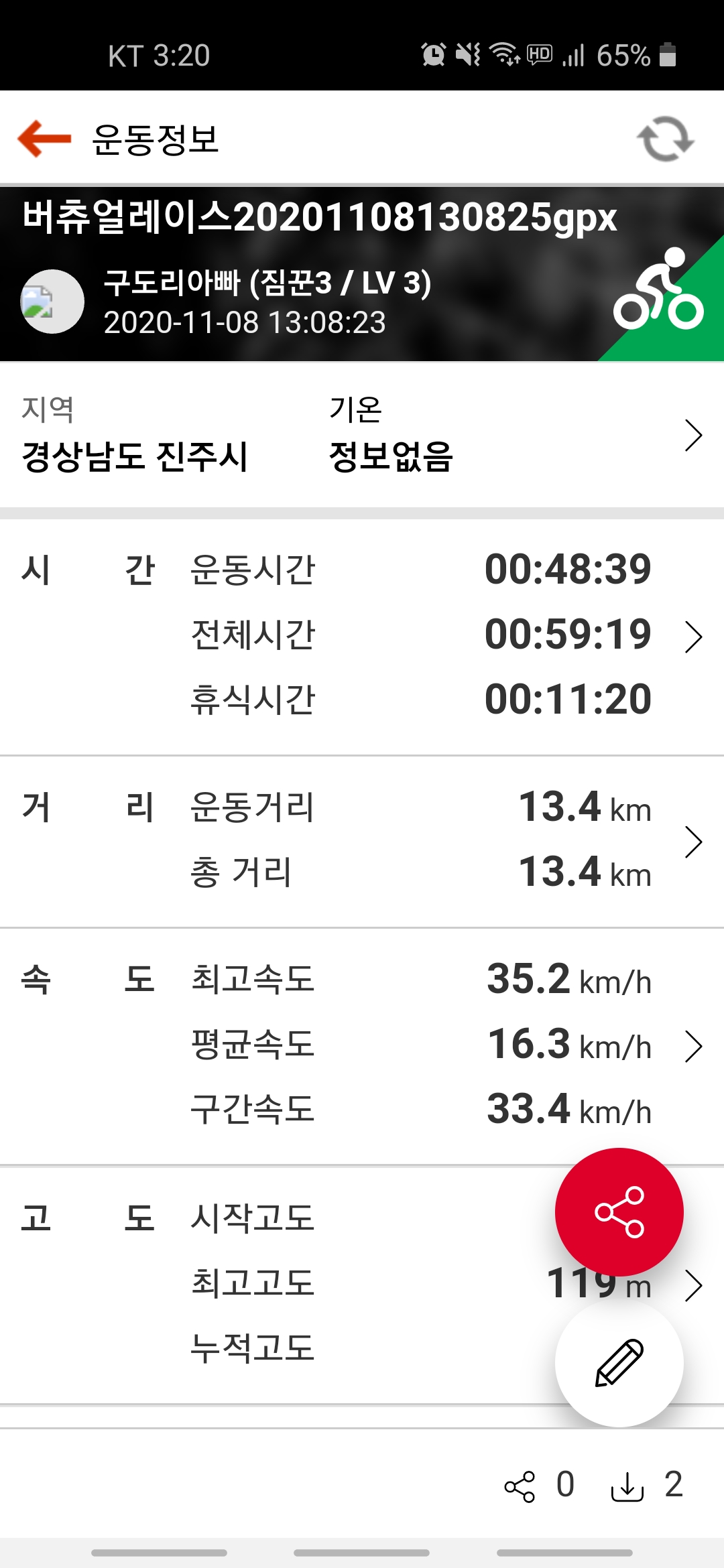724x1568 pixels.
Task: Tap the download icon at bottom
Action: [627, 1486]
